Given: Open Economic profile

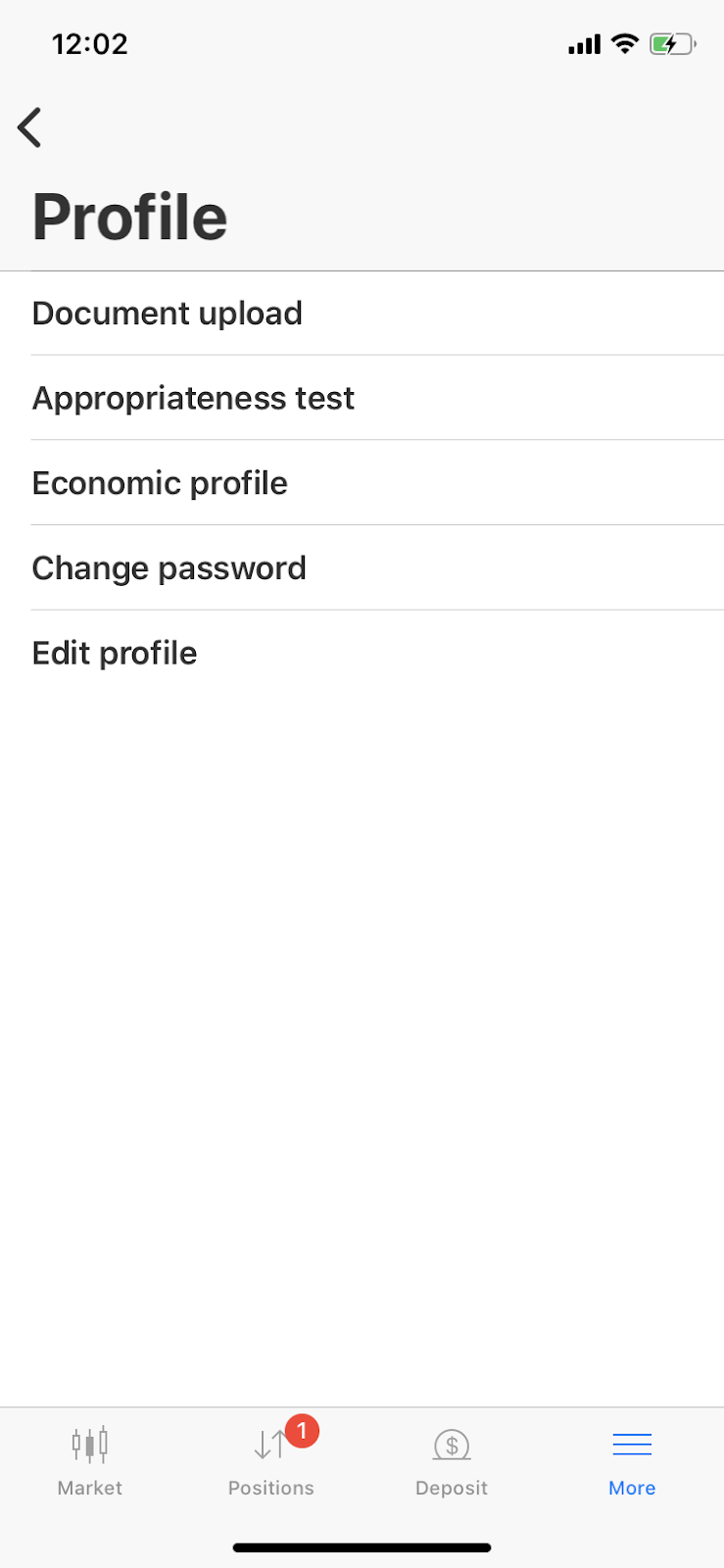Looking at the screenshot, I should click(362, 483).
